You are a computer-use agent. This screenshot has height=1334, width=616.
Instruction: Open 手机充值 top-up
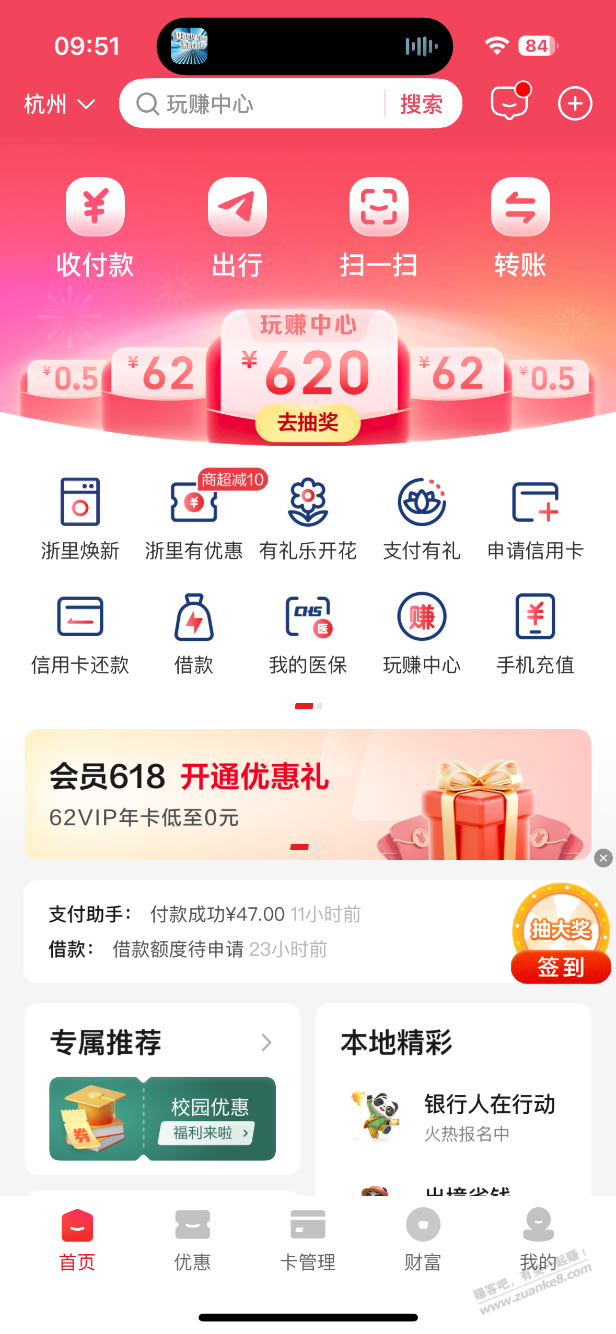pyautogui.click(x=535, y=633)
